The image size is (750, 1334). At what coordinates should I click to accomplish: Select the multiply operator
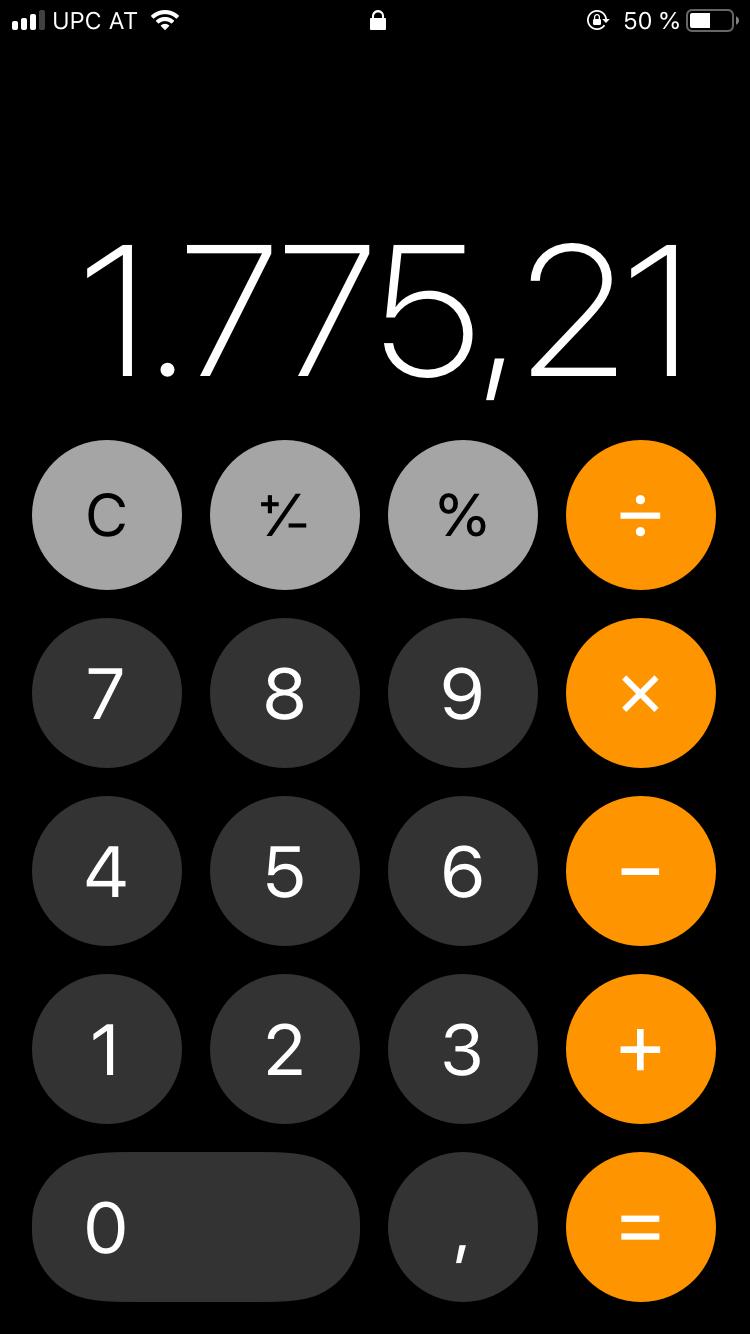pyautogui.click(x=641, y=693)
